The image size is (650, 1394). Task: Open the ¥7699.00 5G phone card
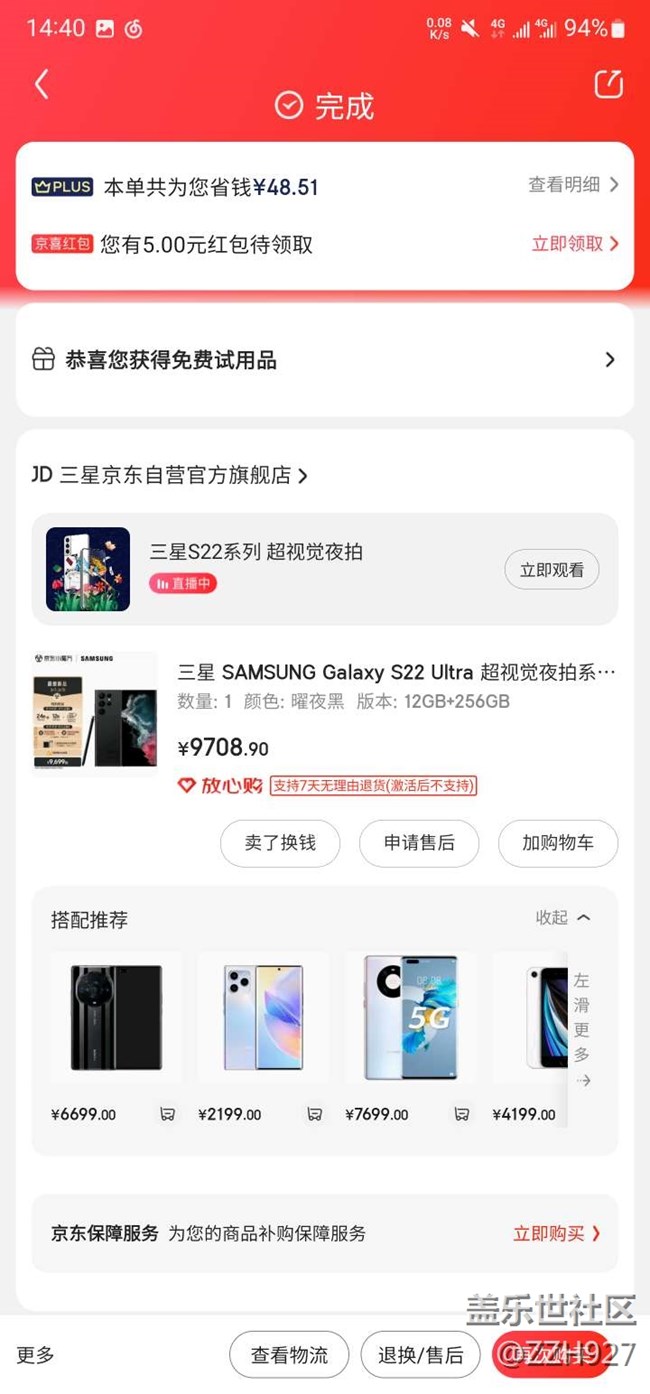[x=410, y=1017]
